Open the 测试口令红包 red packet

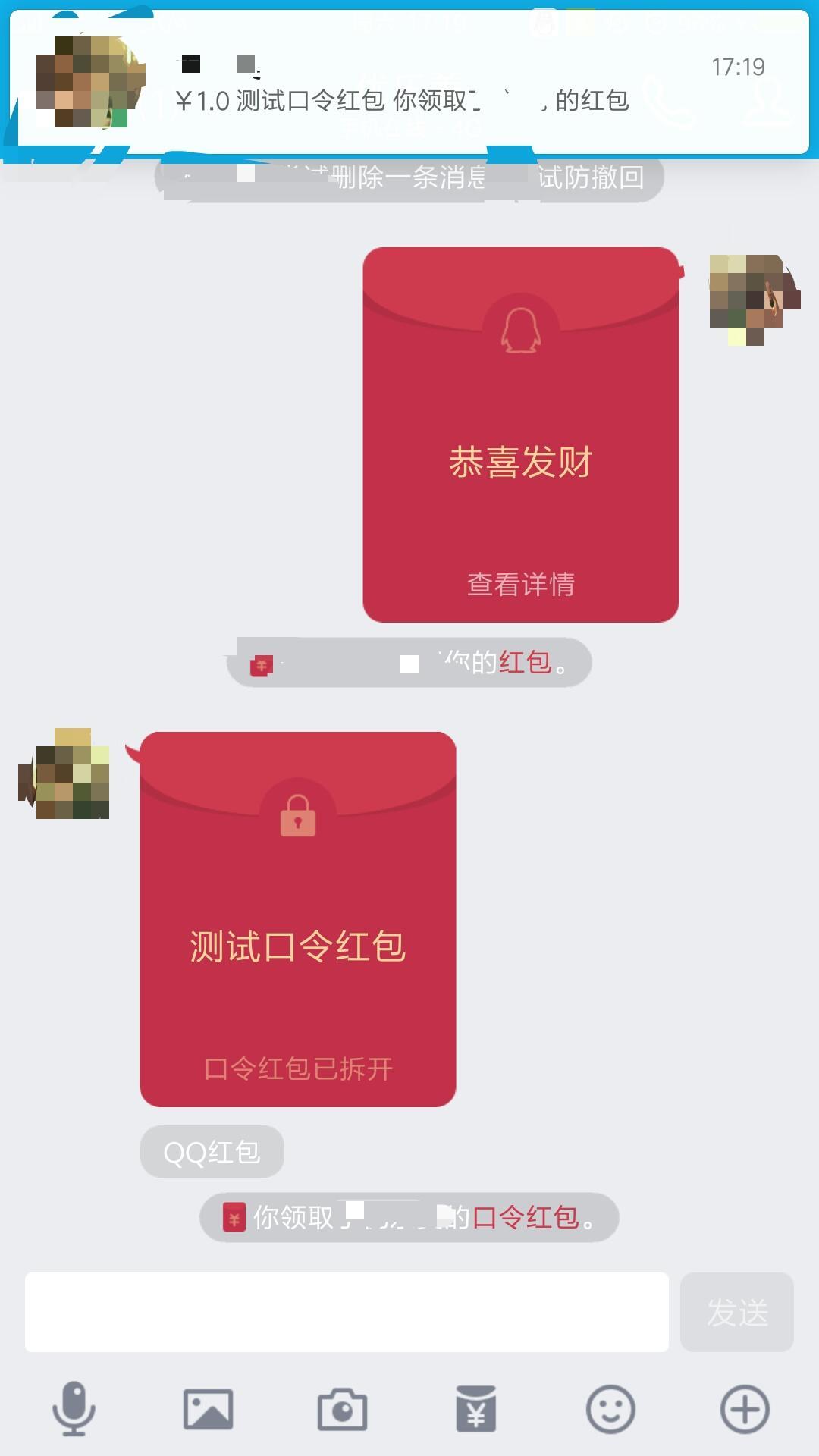coord(298,919)
